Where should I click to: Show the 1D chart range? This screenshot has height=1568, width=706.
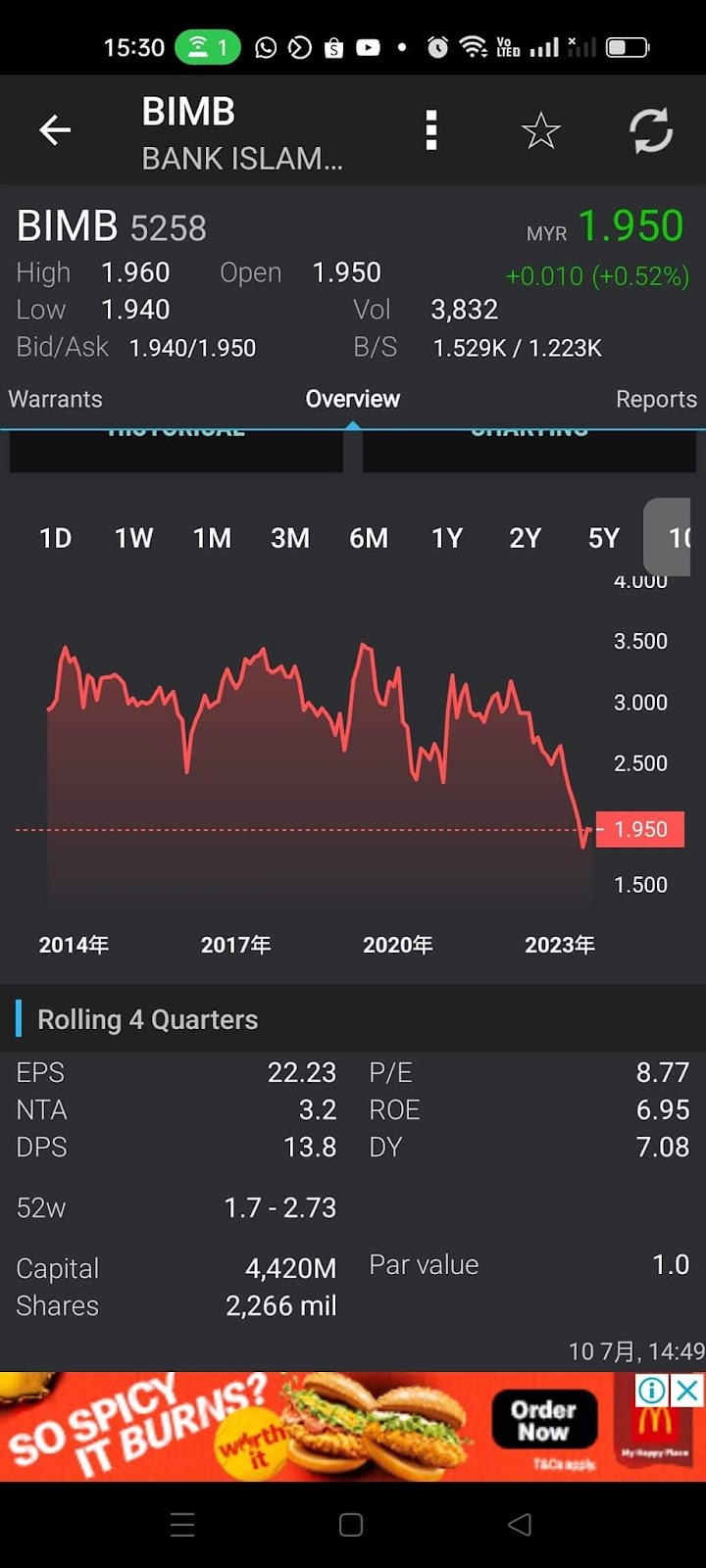[56, 538]
